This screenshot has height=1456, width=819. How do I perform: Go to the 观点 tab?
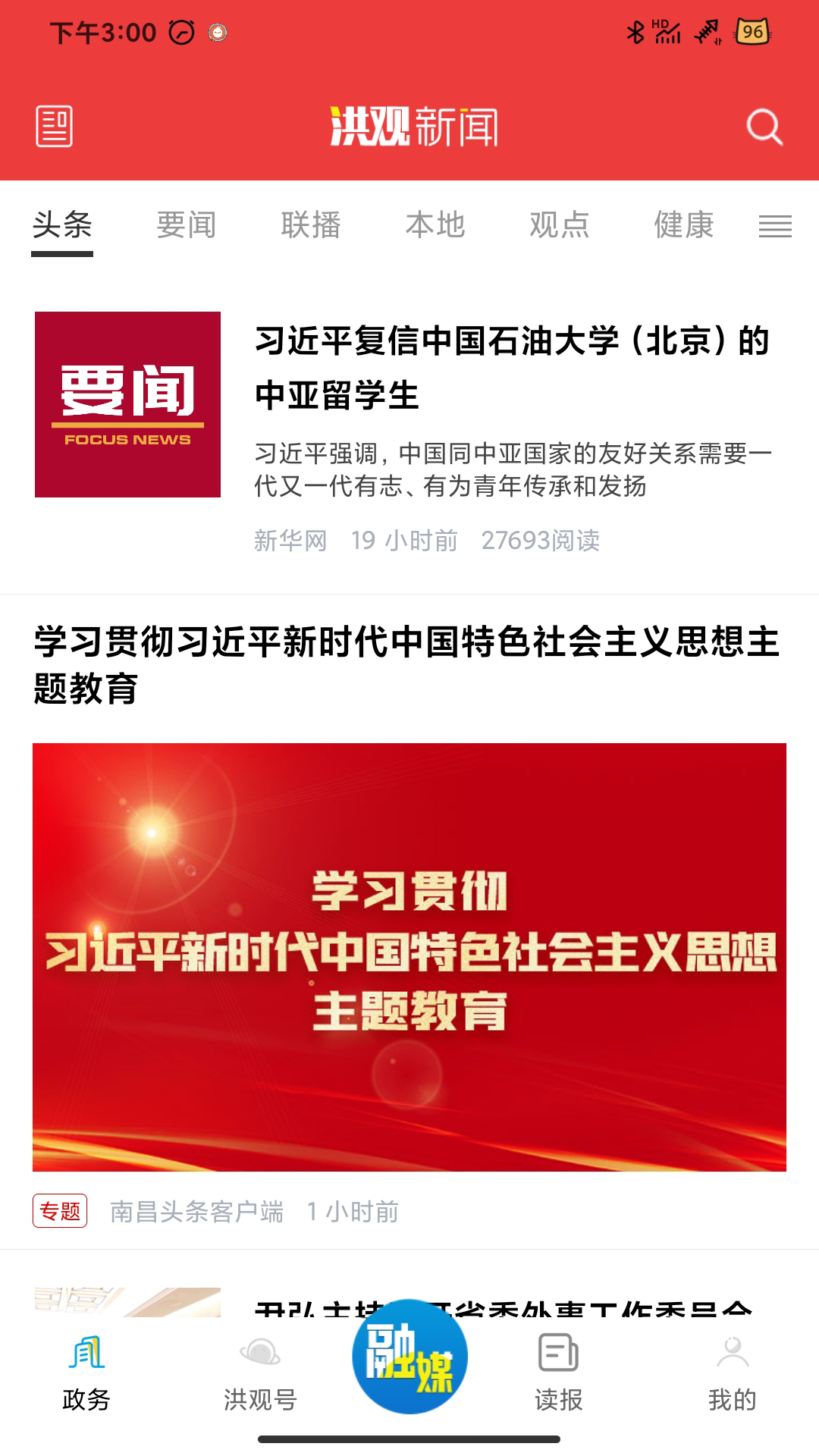pos(560,225)
